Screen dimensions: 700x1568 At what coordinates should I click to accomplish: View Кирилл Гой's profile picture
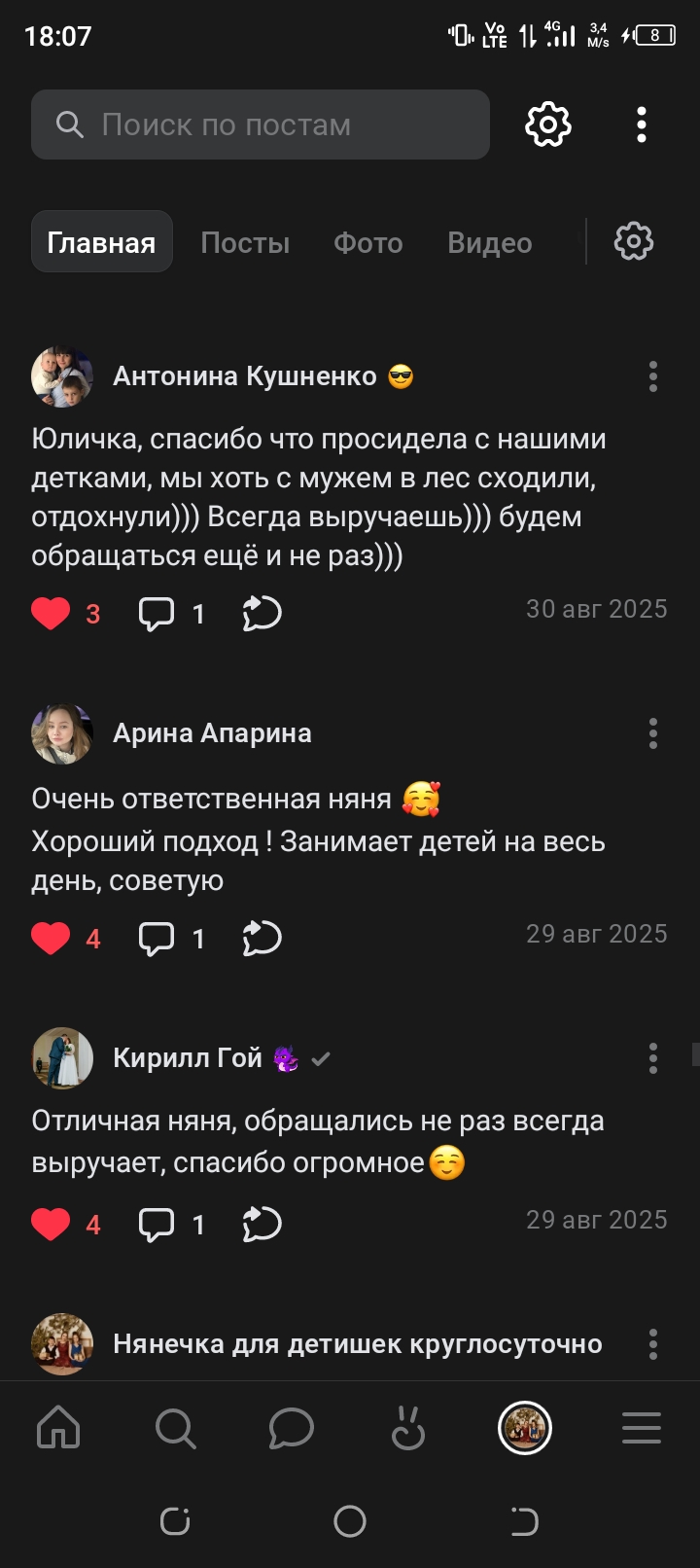[62, 1058]
